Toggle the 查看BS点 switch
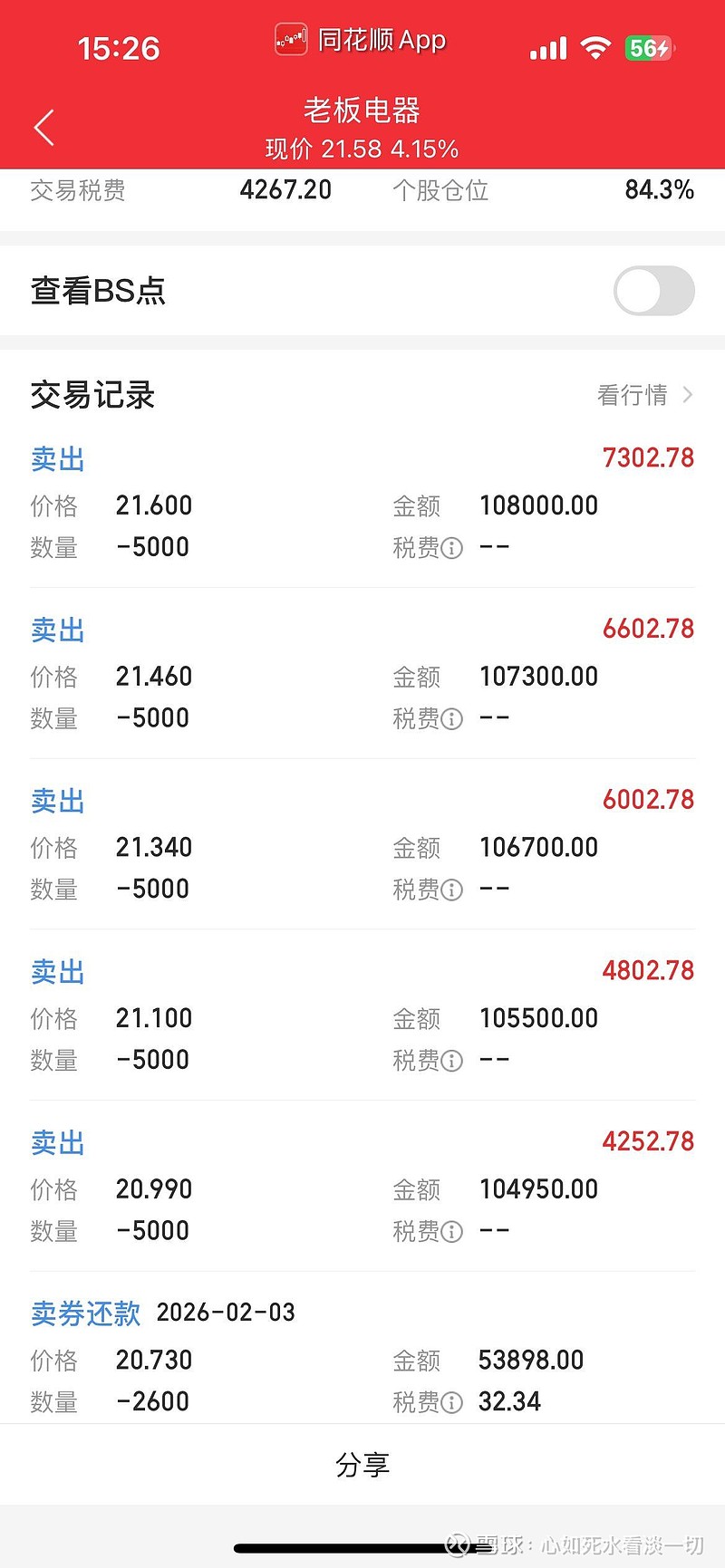Image resolution: width=725 pixels, height=1568 pixels. coord(653,291)
